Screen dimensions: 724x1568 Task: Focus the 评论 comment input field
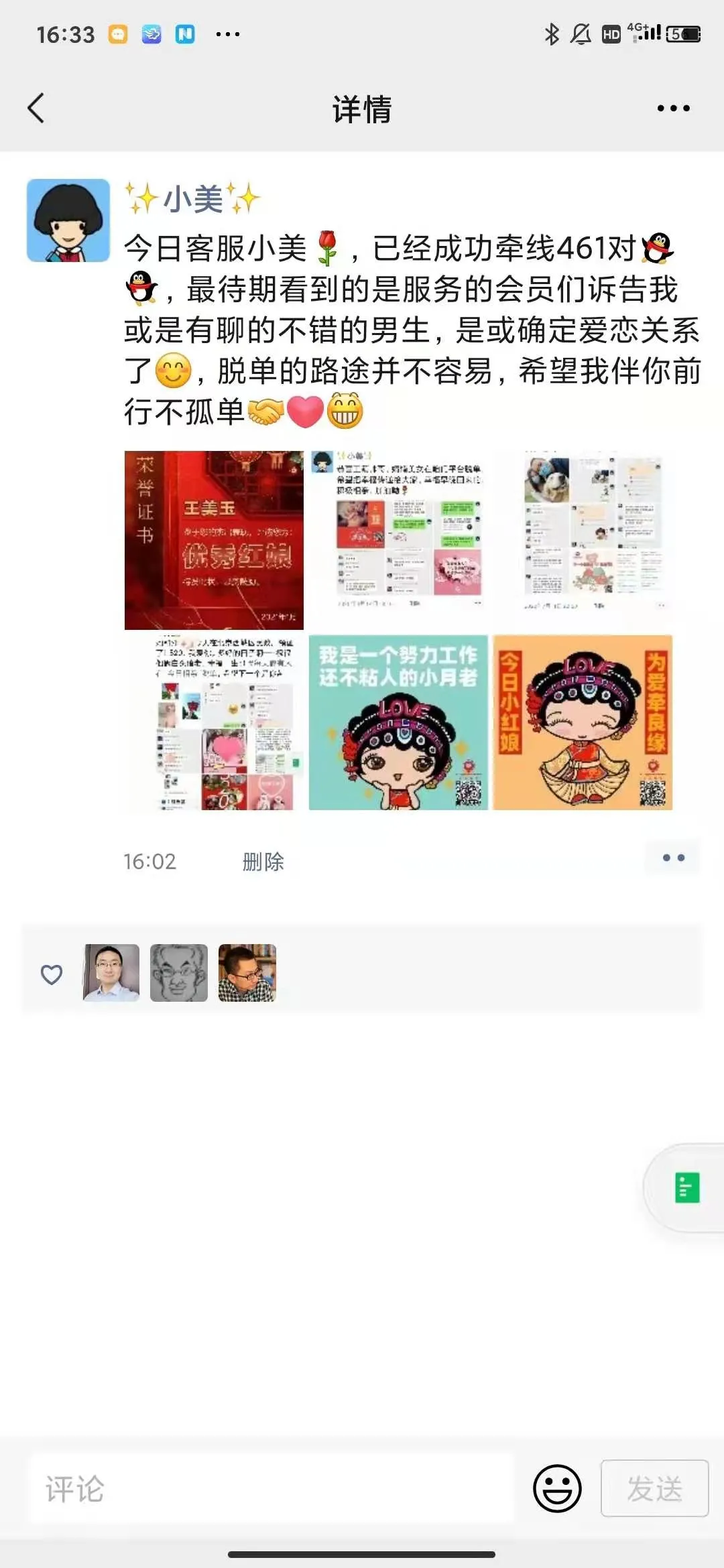[271, 1488]
